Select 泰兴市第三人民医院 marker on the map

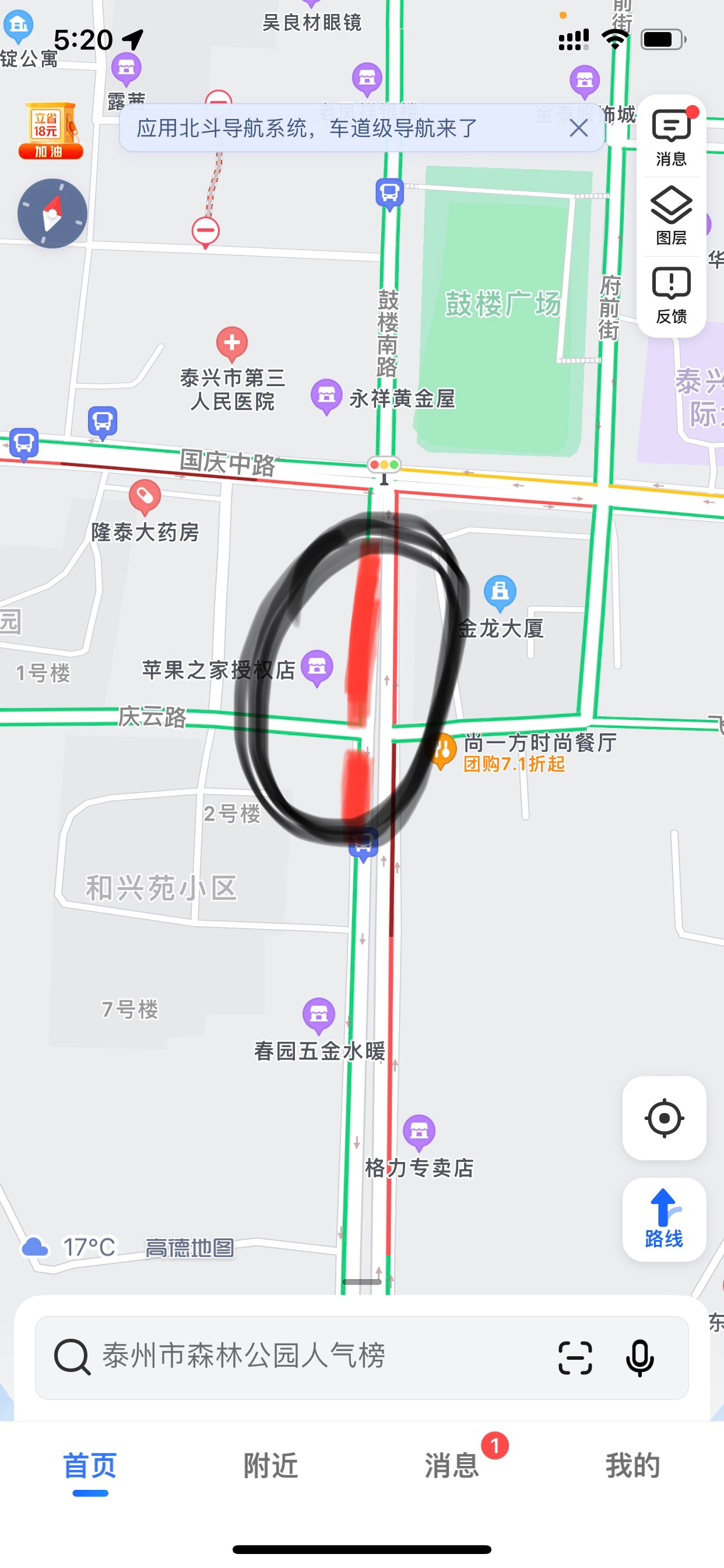[x=232, y=344]
